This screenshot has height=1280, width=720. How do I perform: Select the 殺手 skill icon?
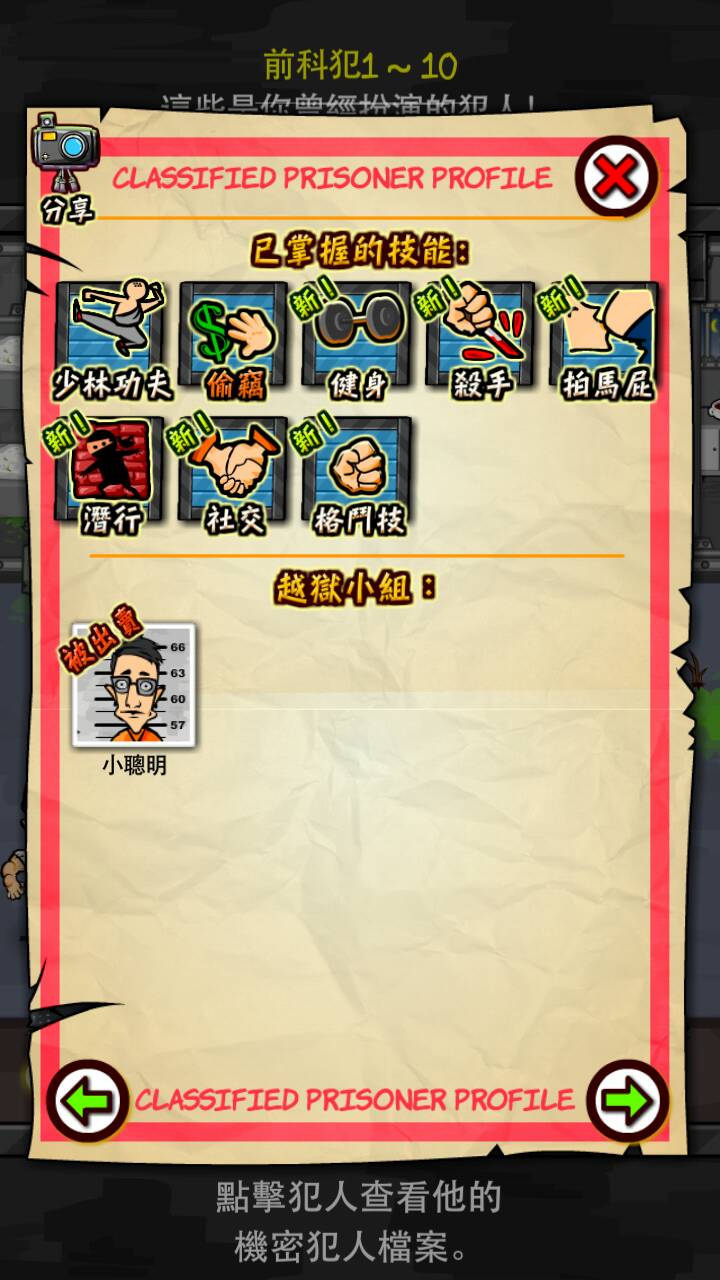[482, 335]
